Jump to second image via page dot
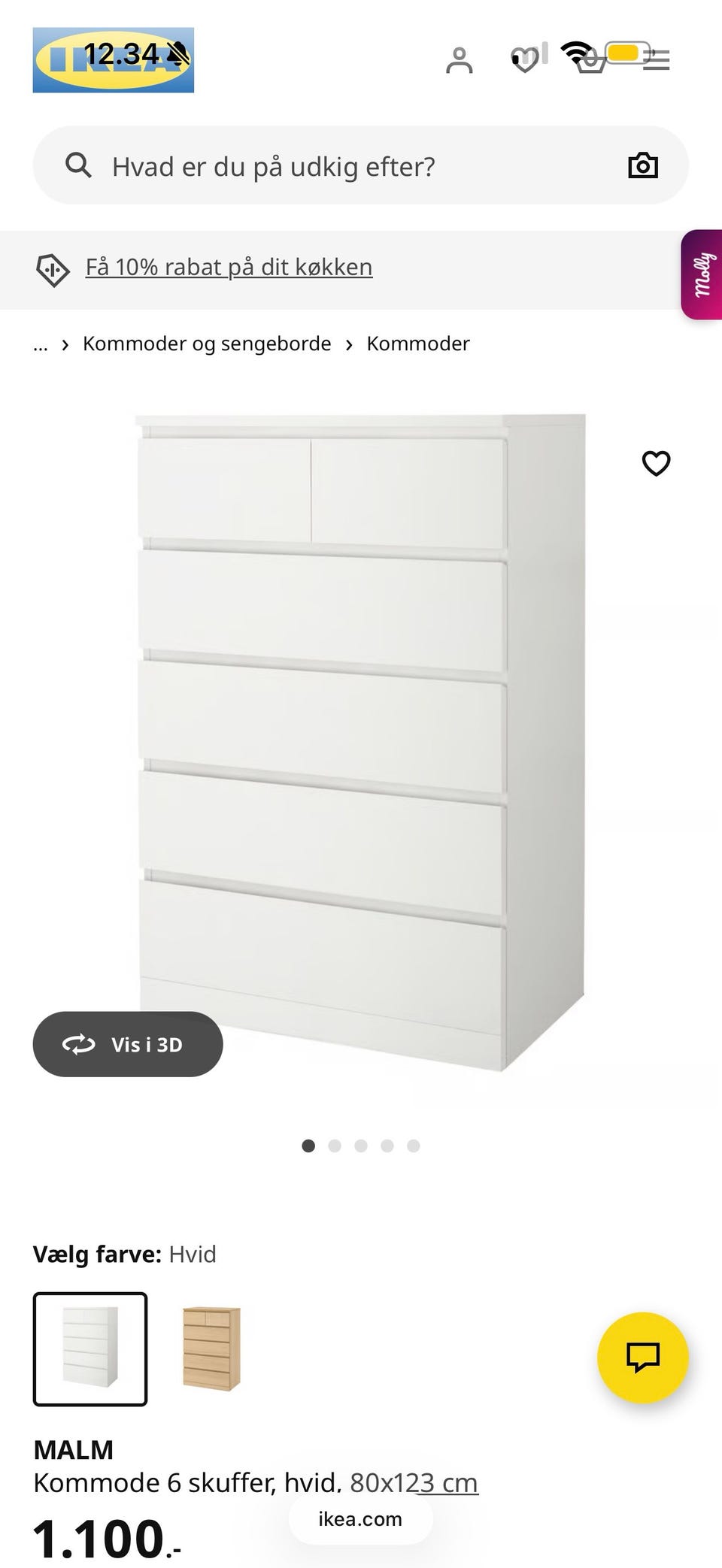Image resolution: width=722 pixels, height=1568 pixels. (x=335, y=1146)
